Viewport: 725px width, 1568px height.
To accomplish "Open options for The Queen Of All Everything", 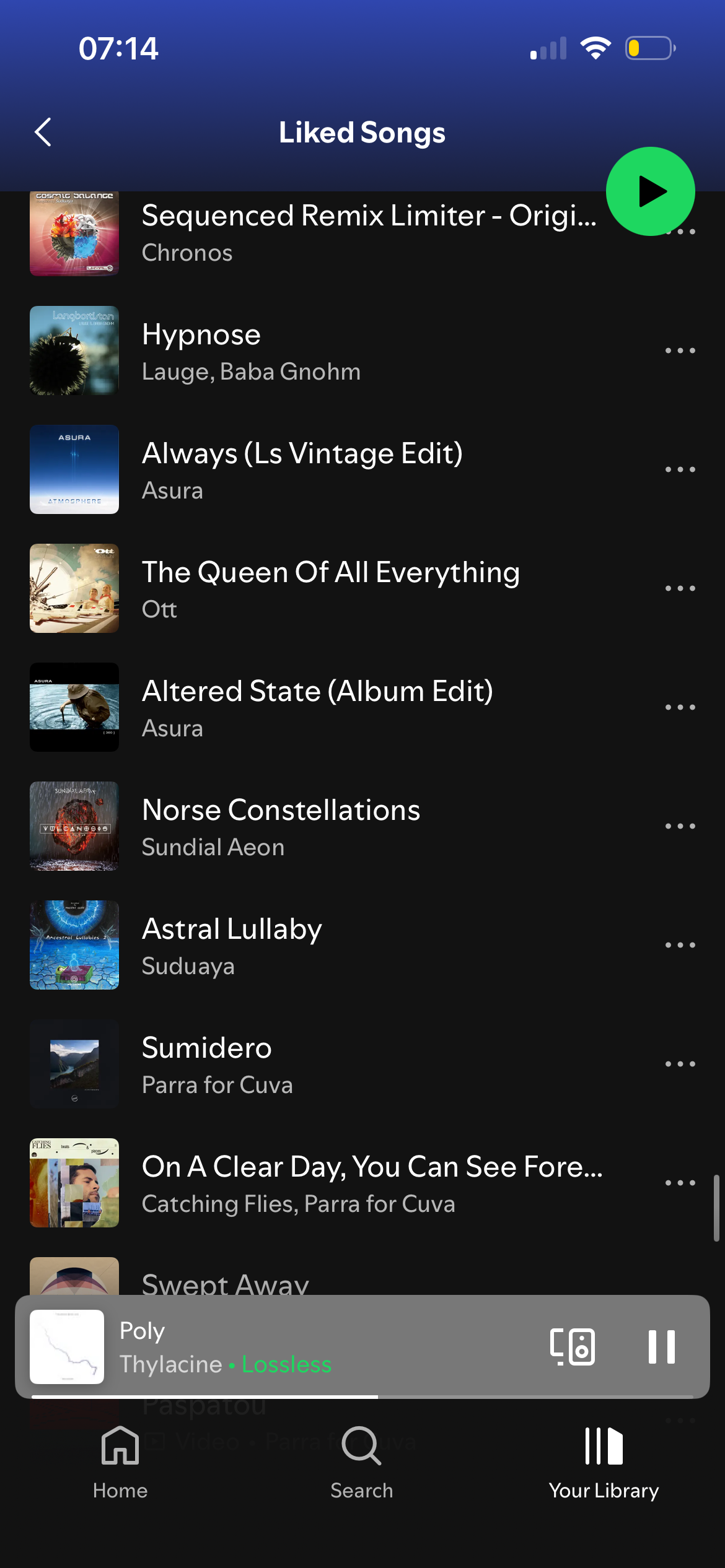I will pos(680,588).
